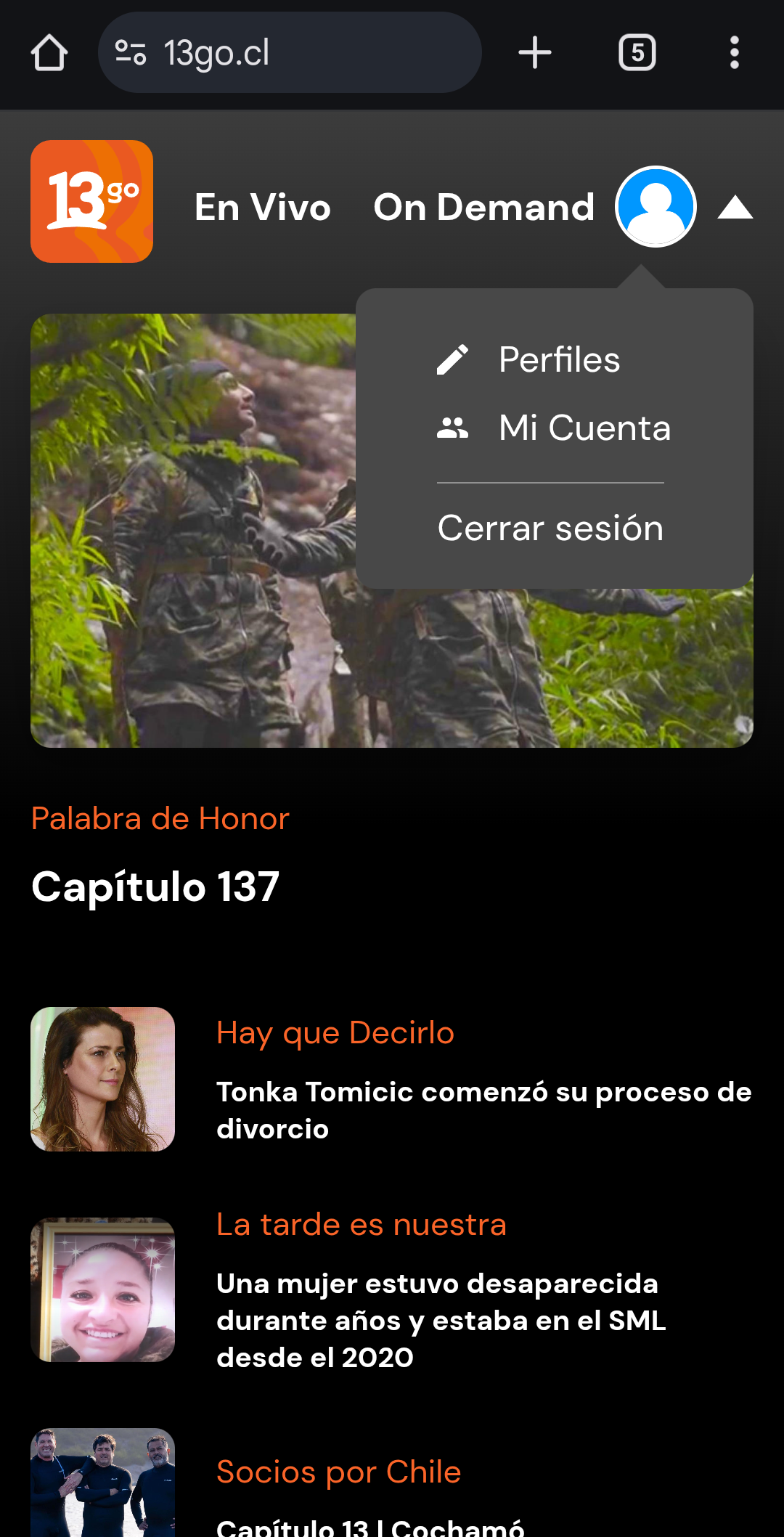The height and width of the screenshot is (1537, 784).
Task: Switch to On Demand
Action: click(483, 208)
